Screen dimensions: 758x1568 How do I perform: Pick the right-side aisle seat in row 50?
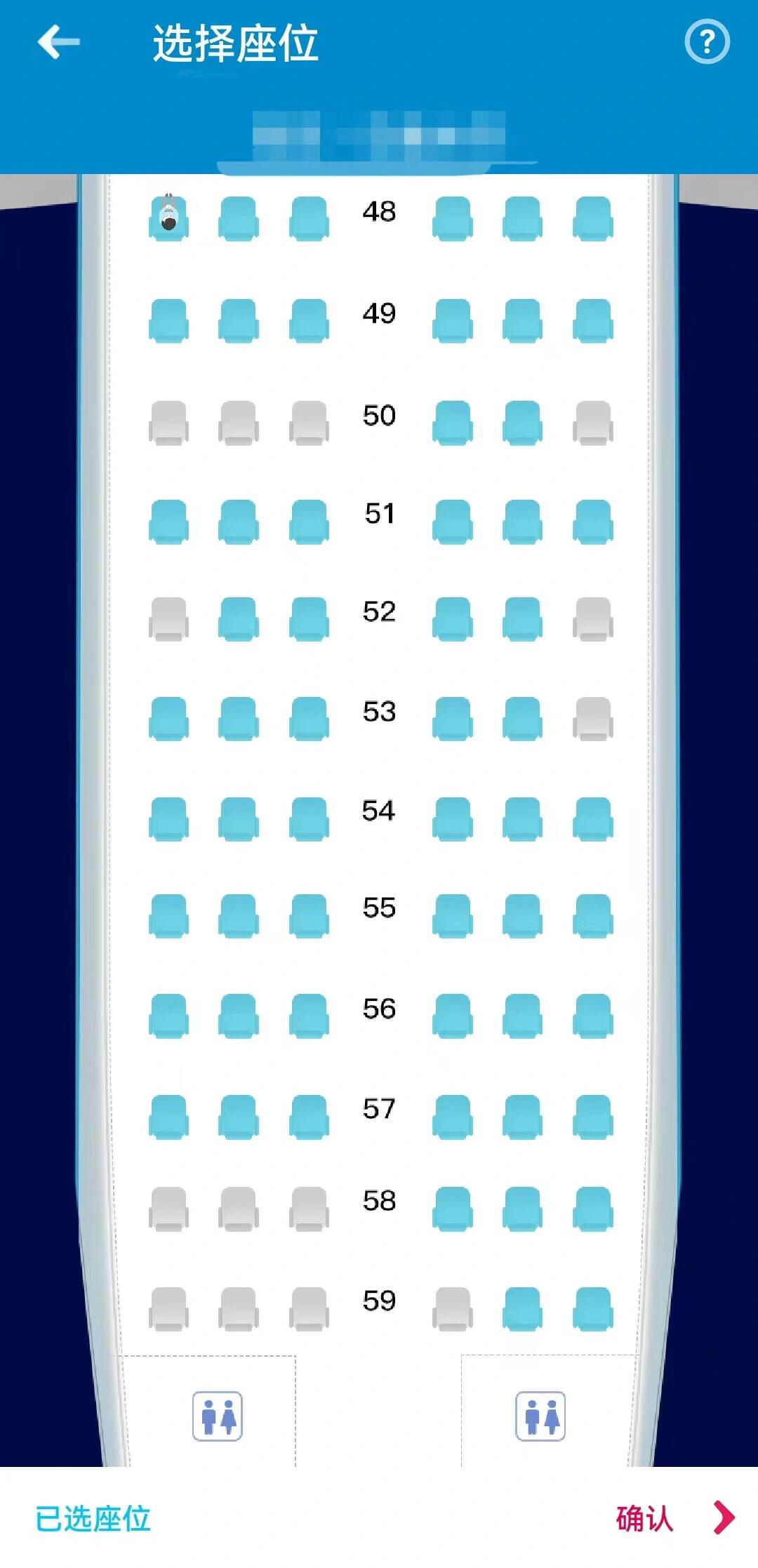(x=452, y=423)
